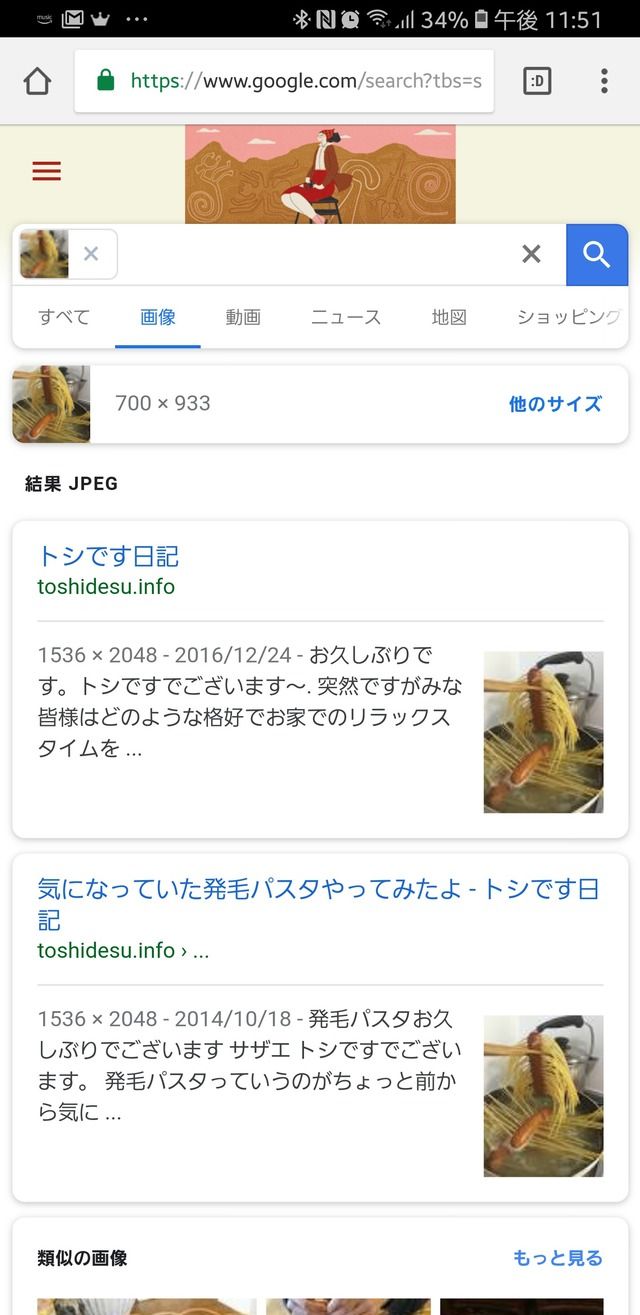Clear the search box text
Screen dimensions: 640x1315
pos(531,254)
